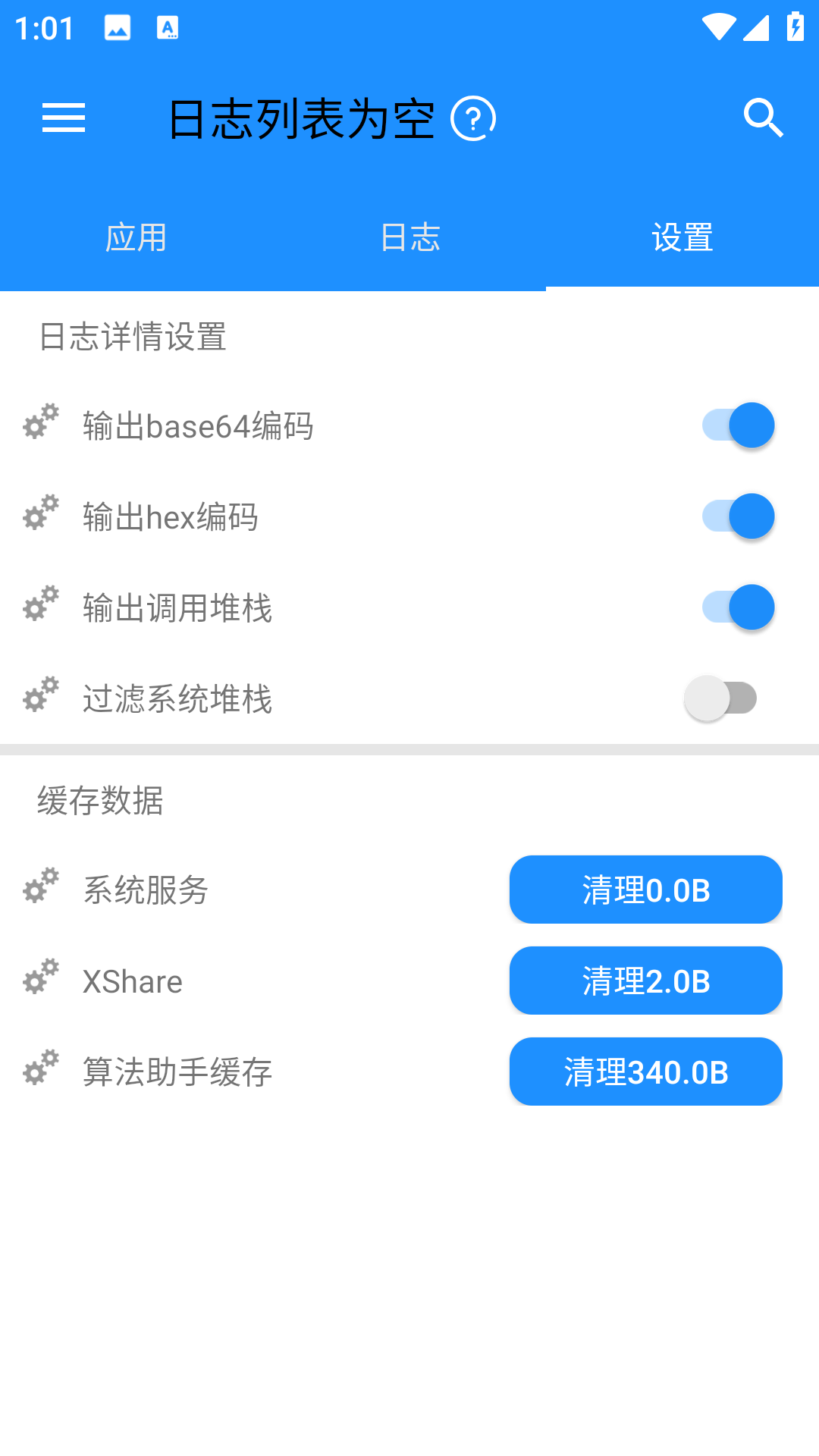Screen dimensions: 819x1456
Task: Switch to the 日志 tab
Action: tap(409, 238)
